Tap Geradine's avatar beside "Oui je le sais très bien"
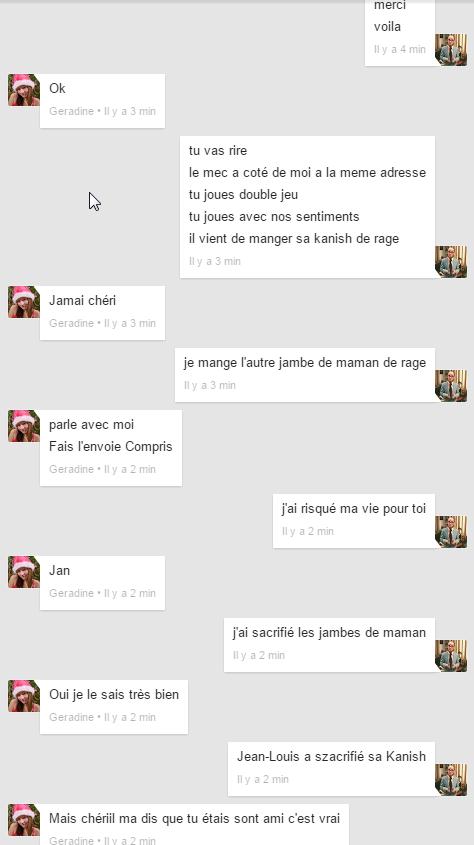 [x=24, y=696]
